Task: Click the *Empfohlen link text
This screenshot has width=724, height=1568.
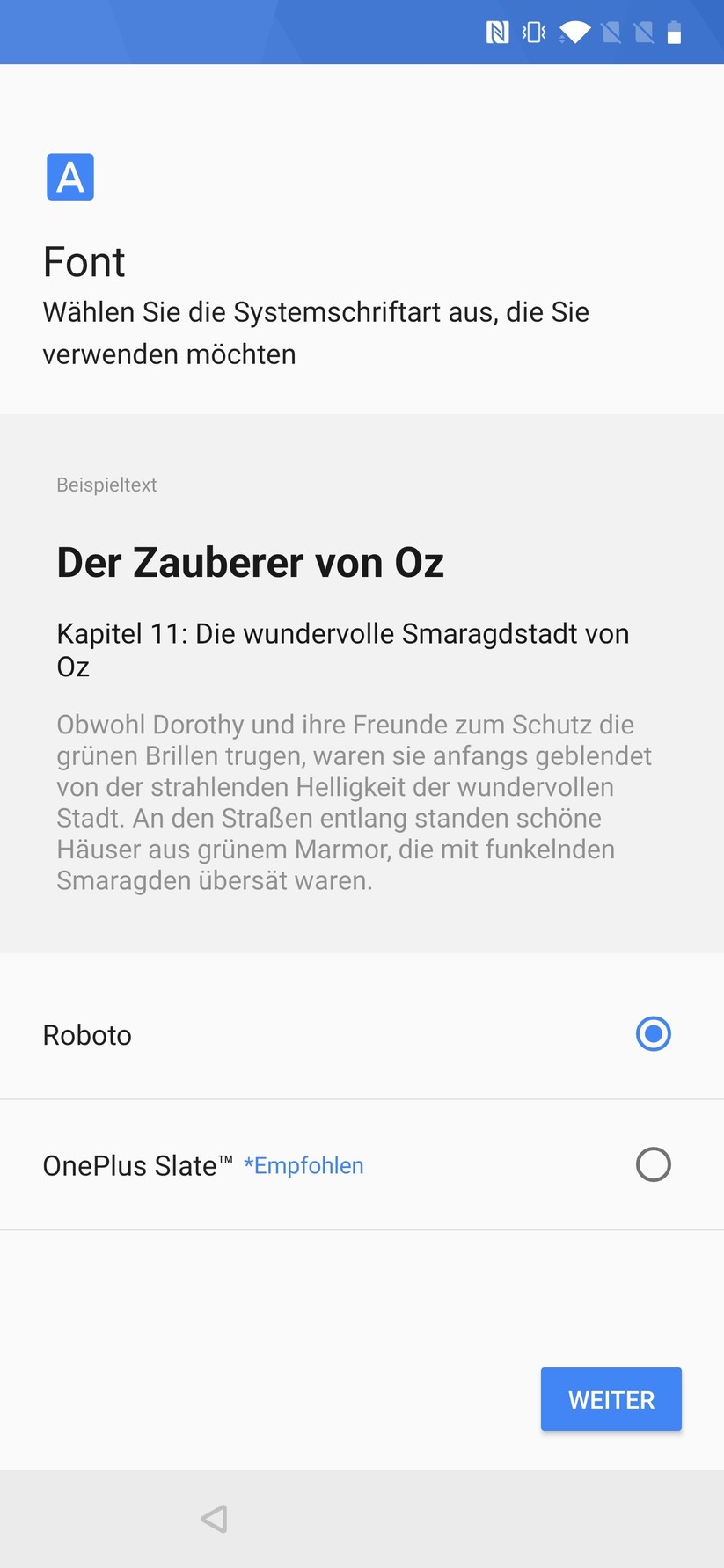Action: [303, 1165]
